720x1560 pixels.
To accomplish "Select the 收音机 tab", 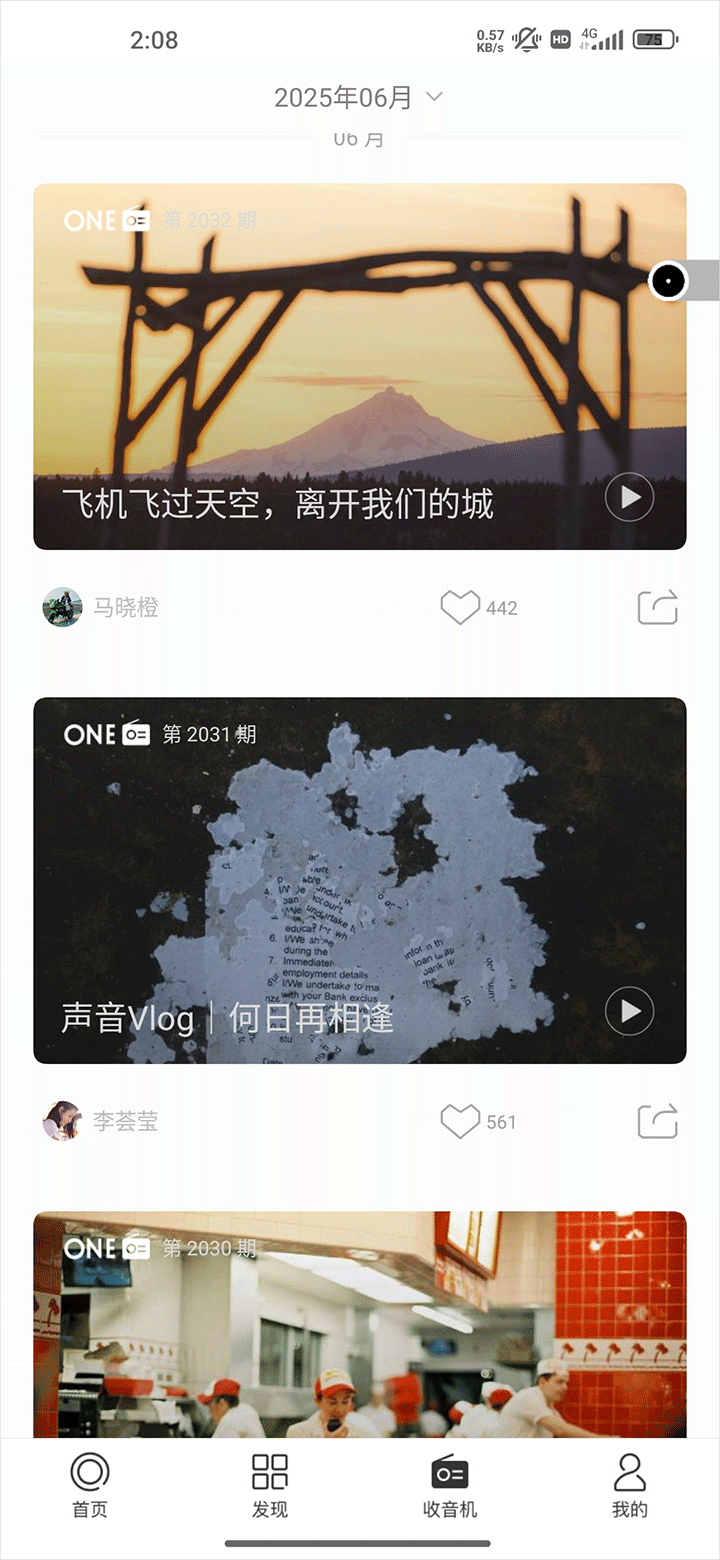I will click(x=450, y=1487).
